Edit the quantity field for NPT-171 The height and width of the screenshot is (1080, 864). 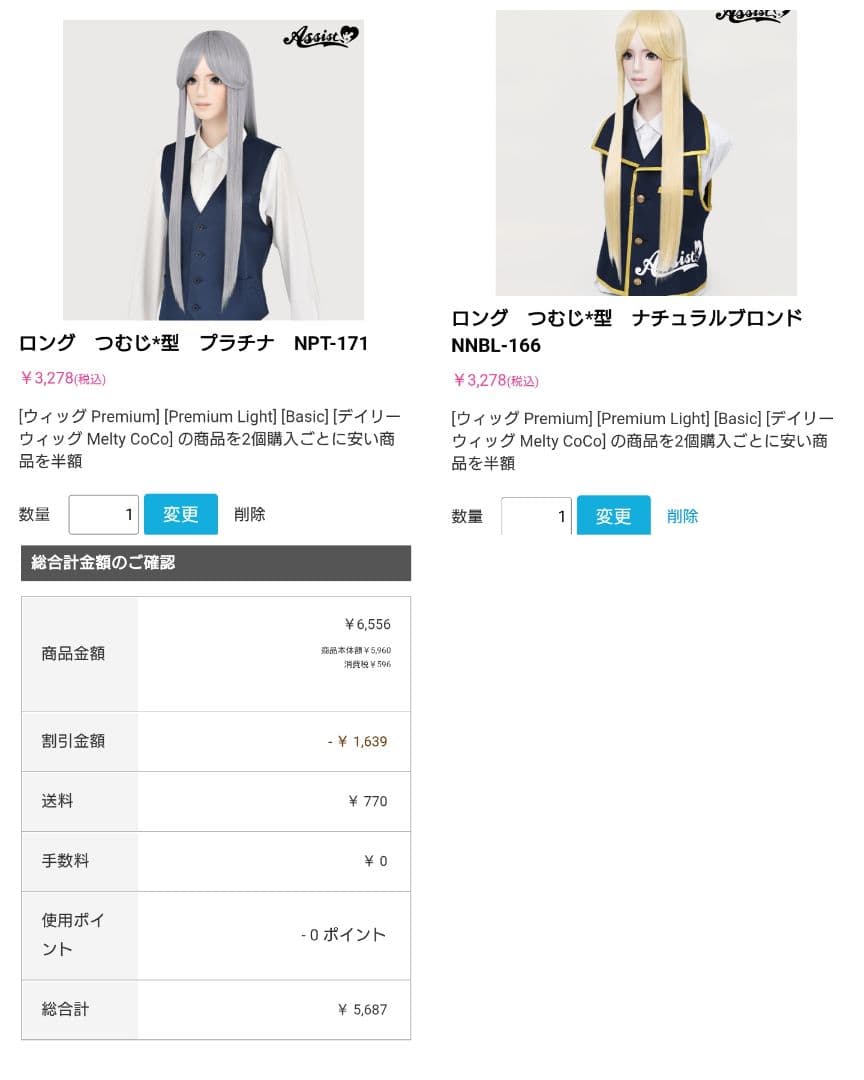click(x=104, y=515)
